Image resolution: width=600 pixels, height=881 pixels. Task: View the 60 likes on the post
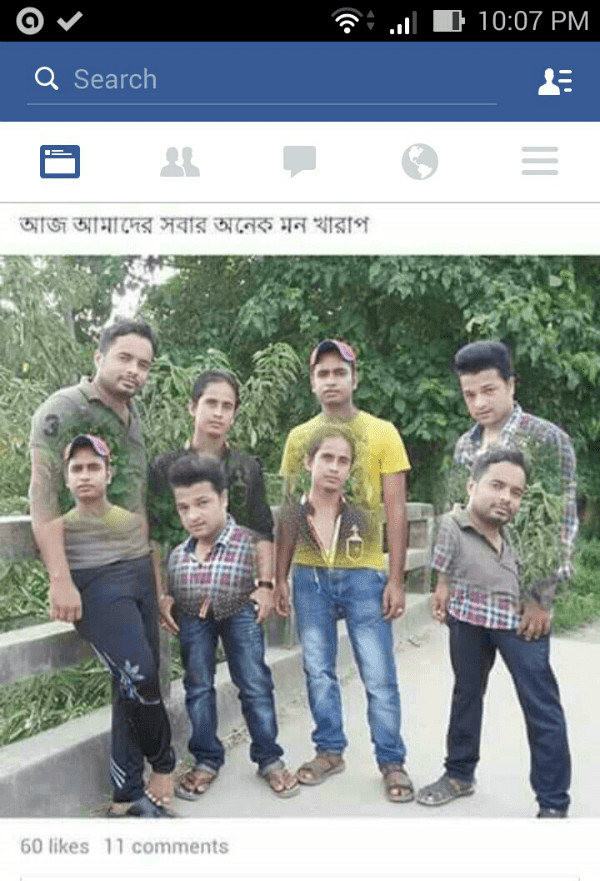[54, 846]
